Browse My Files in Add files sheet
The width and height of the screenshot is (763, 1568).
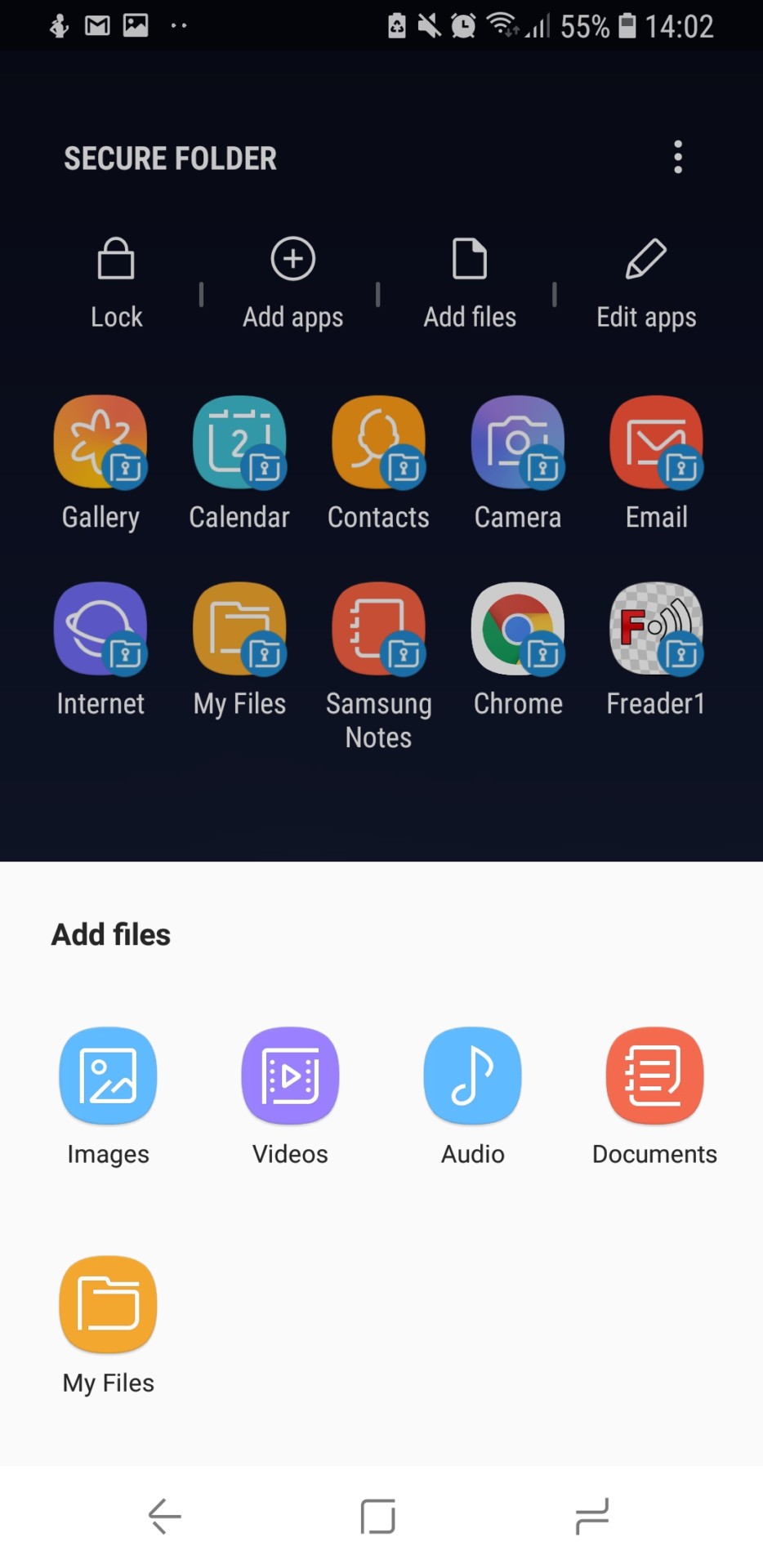pos(108,1324)
